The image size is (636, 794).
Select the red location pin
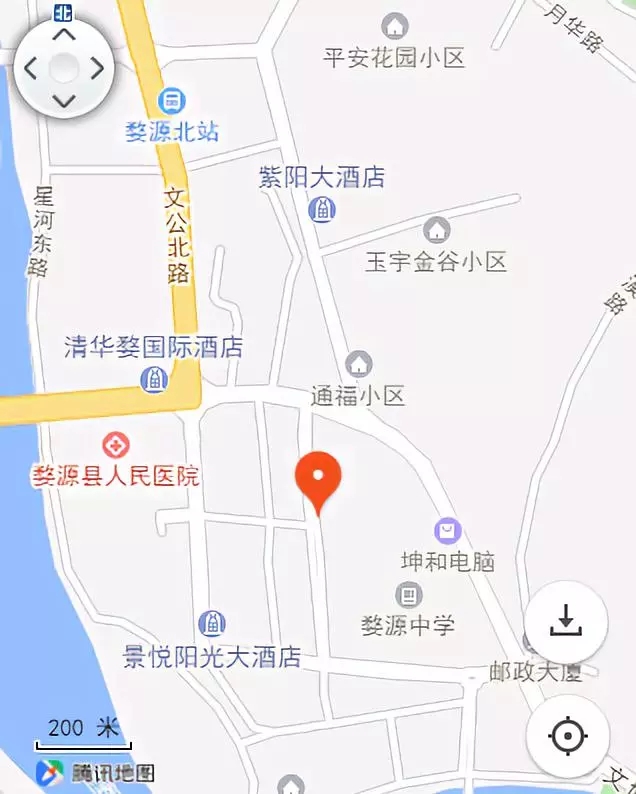[x=319, y=479]
